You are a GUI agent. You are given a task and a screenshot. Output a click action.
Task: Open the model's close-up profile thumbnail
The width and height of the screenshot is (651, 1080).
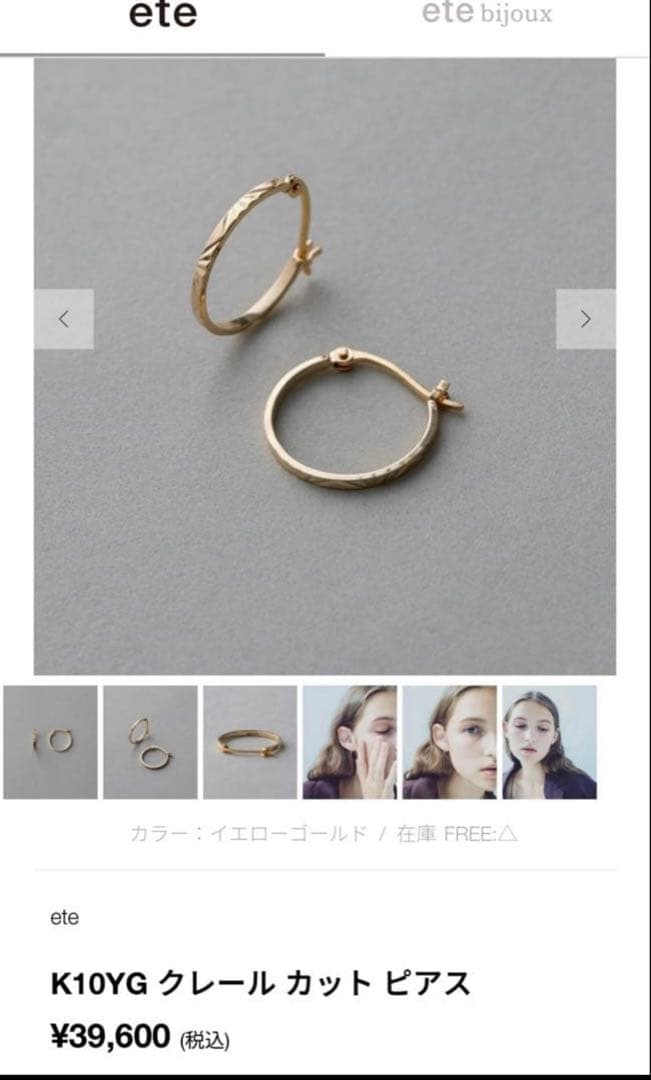coord(449,742)
